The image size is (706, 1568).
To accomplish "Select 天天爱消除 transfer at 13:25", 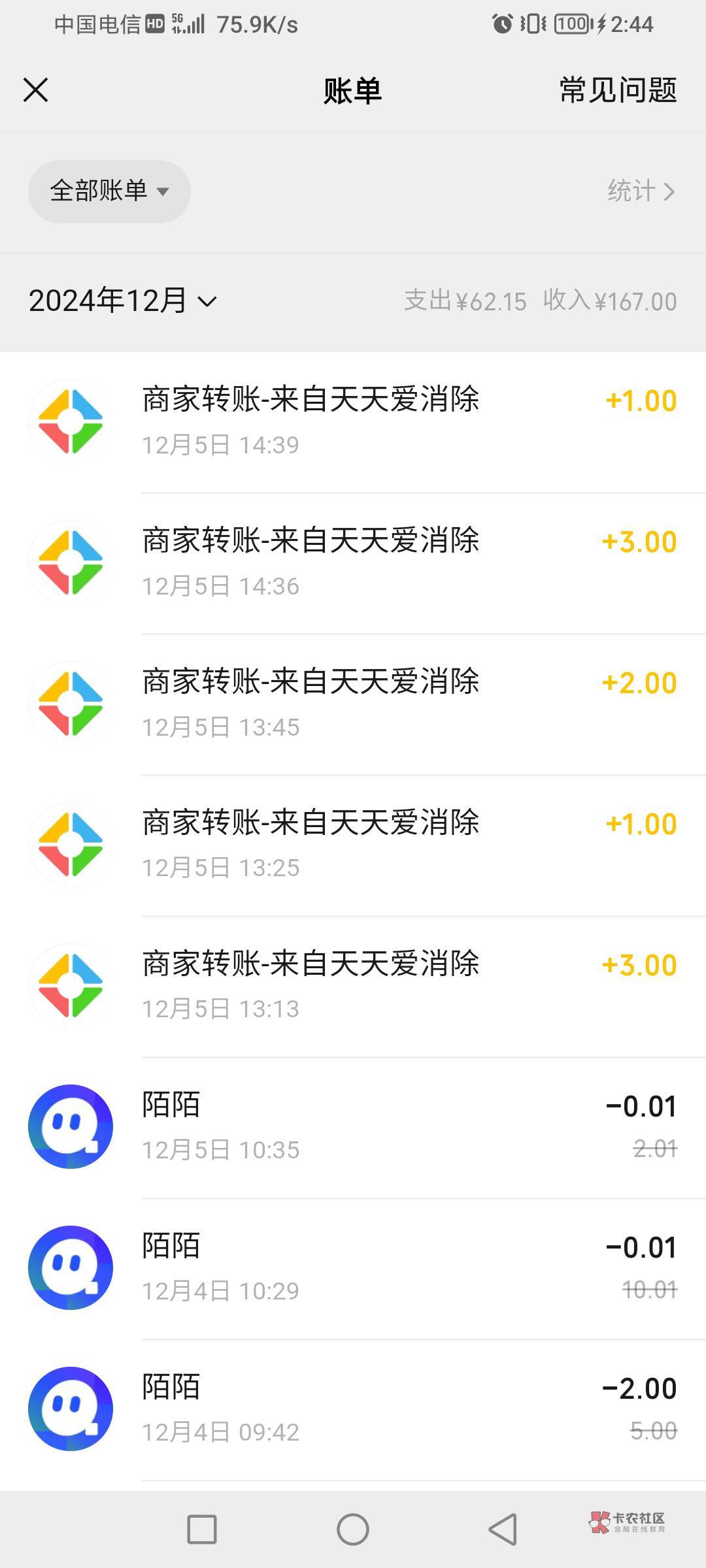I will (353, 845).
